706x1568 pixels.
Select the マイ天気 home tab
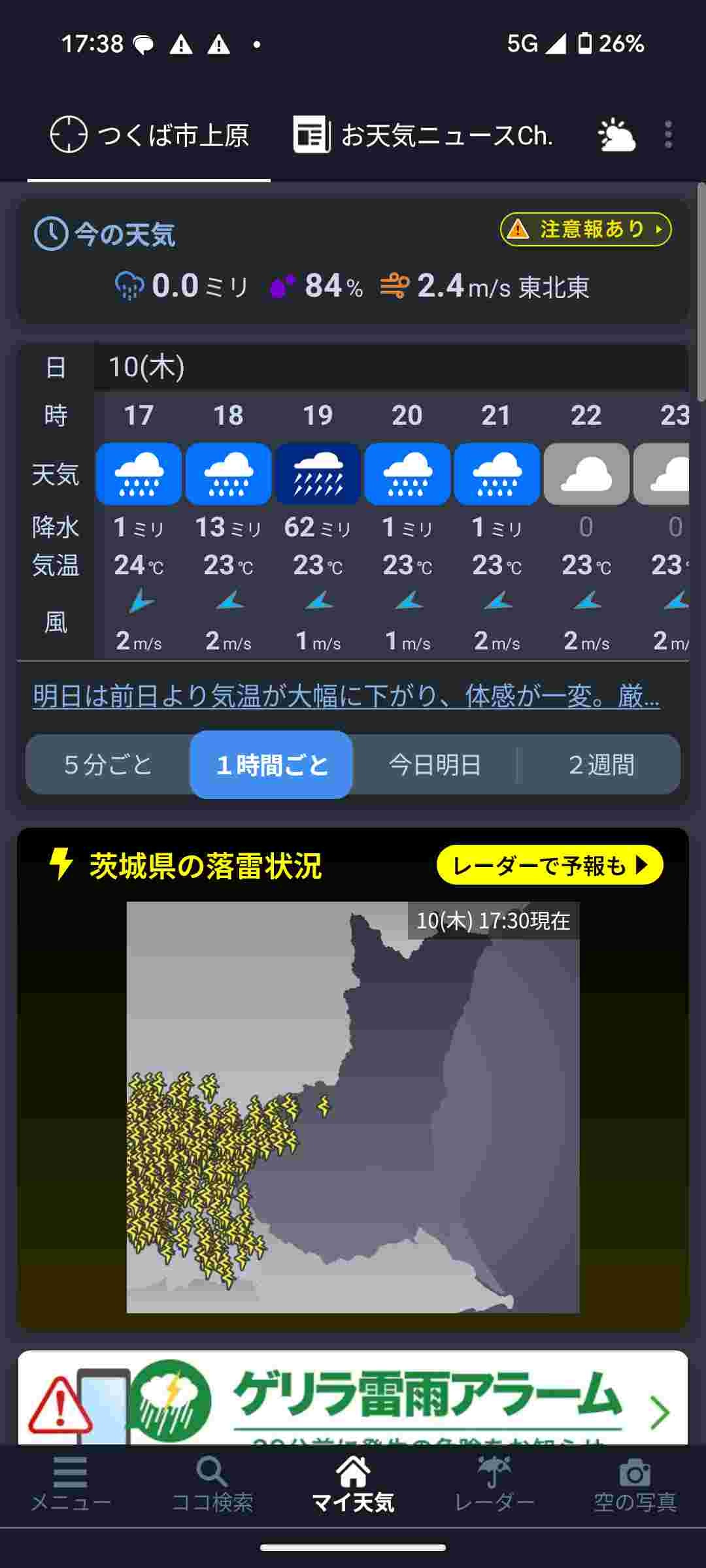coord(353,1485)
